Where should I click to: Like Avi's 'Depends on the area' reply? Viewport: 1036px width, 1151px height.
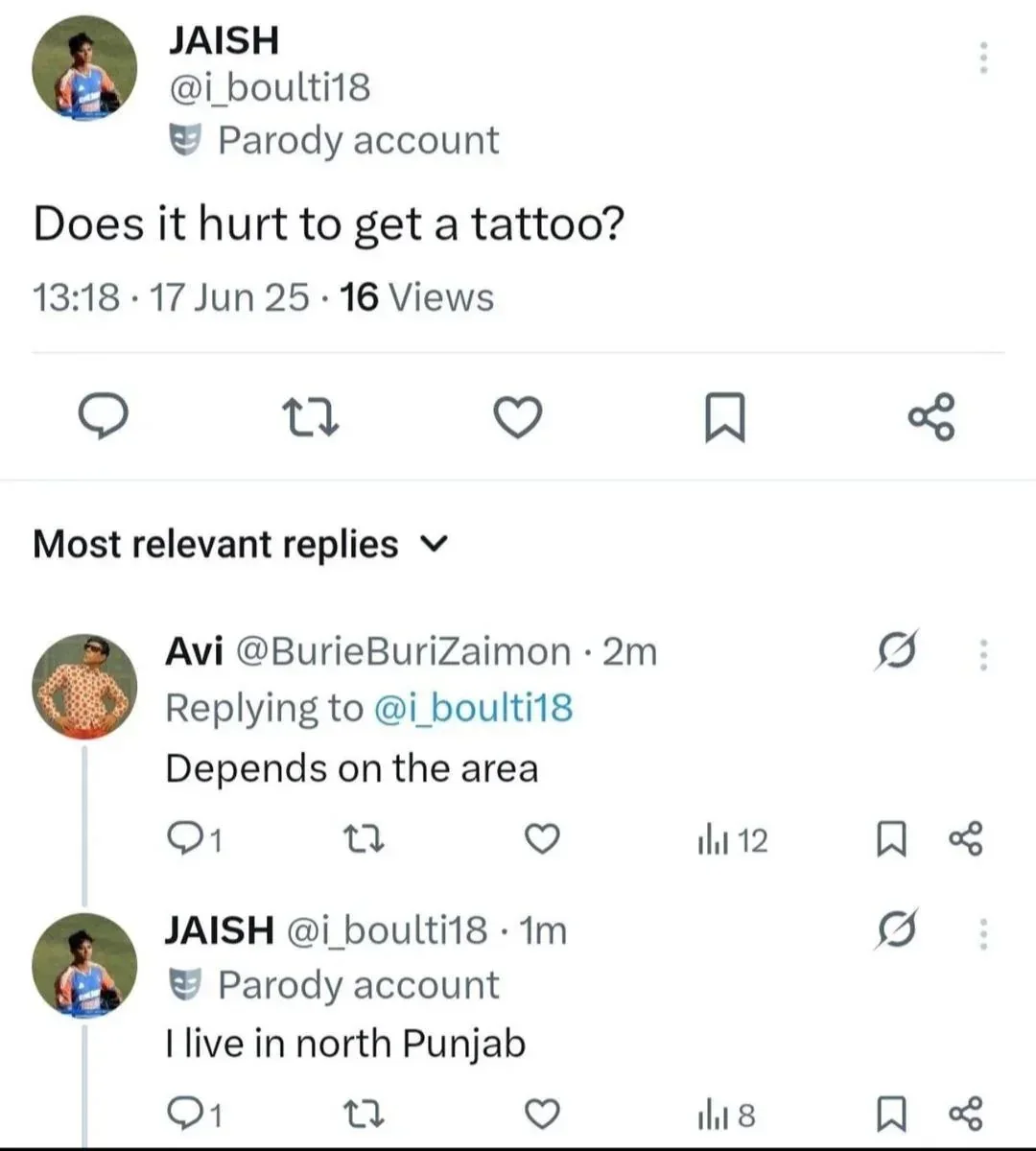click(541, 838)
